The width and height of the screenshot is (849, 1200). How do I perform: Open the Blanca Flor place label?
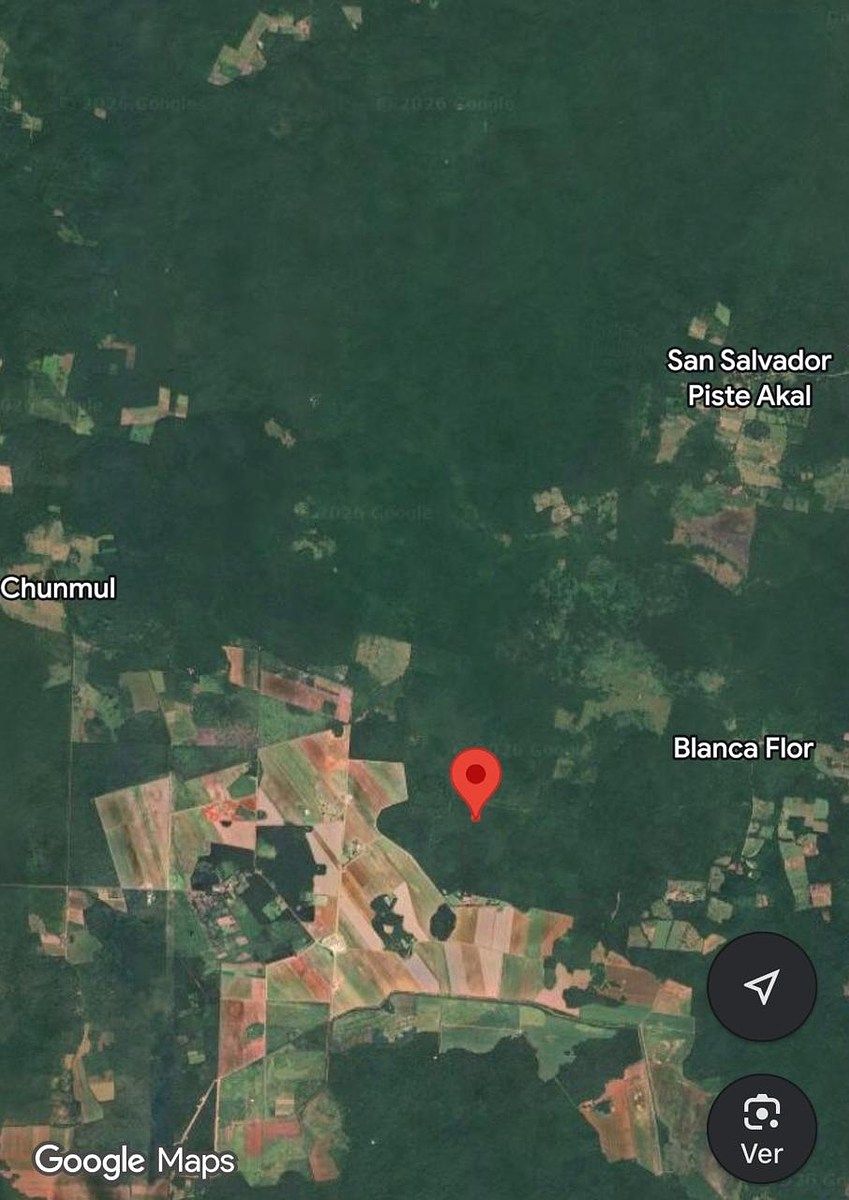[x=743, y=748]
